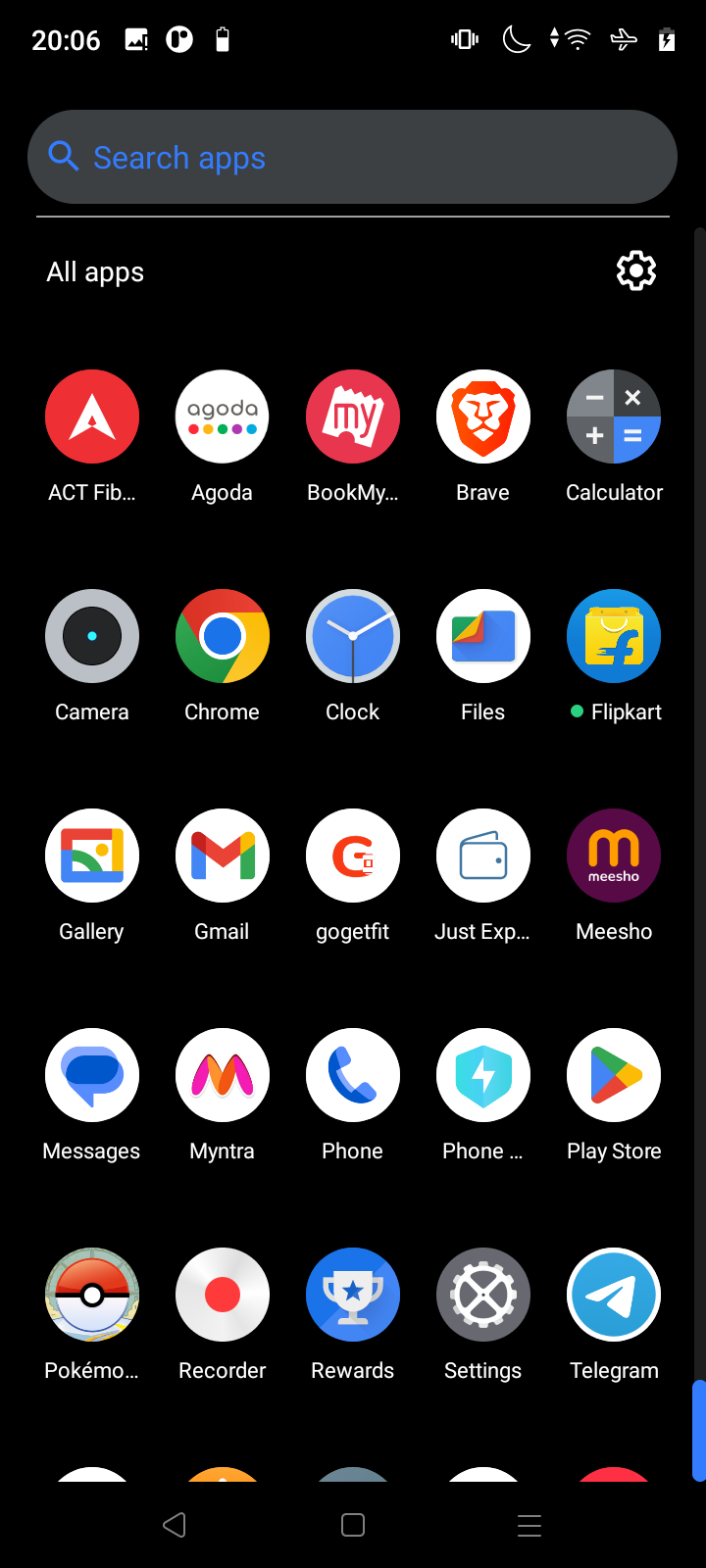
Task: Open the Settings app
Action: 483,1295
